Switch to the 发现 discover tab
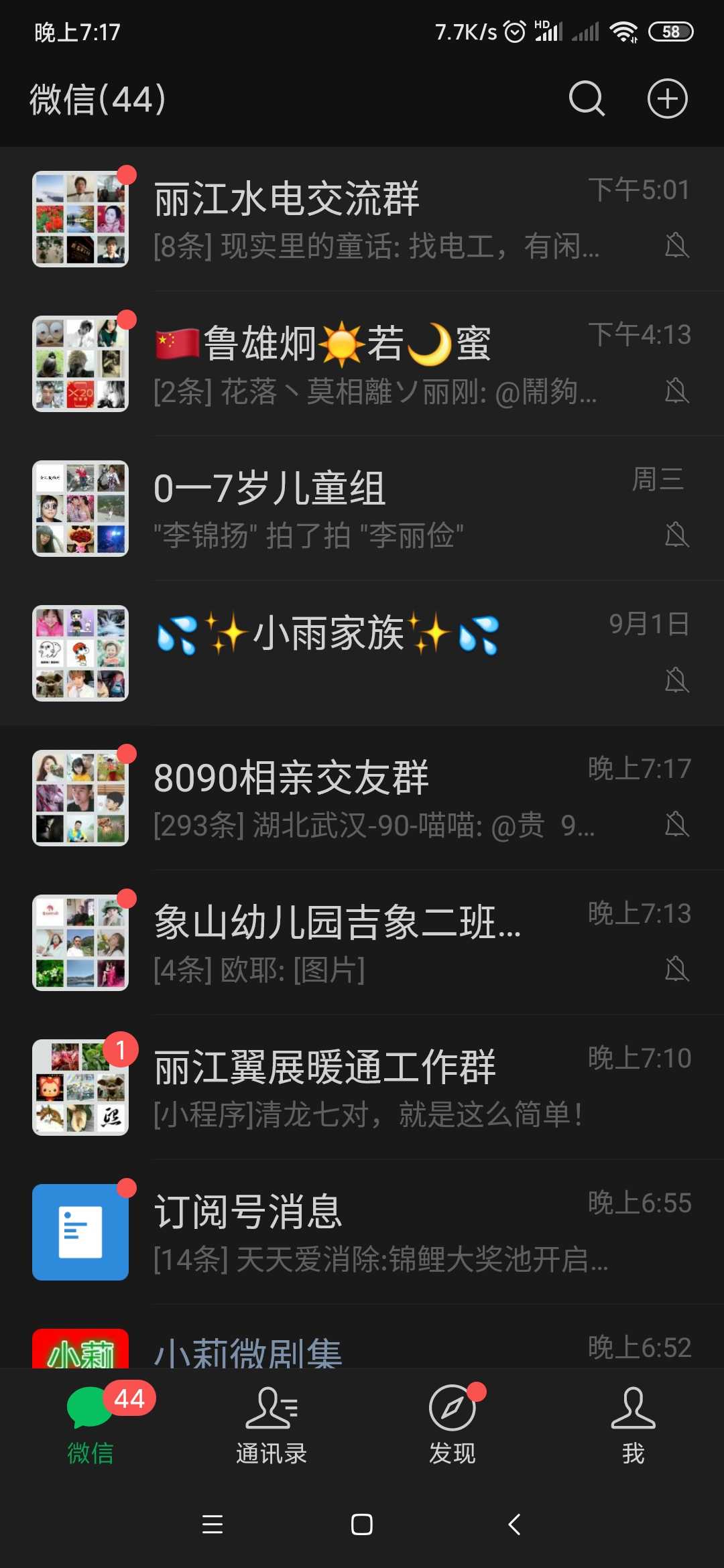Viewport: 724px width, 1568px height. coord(452,1425)
